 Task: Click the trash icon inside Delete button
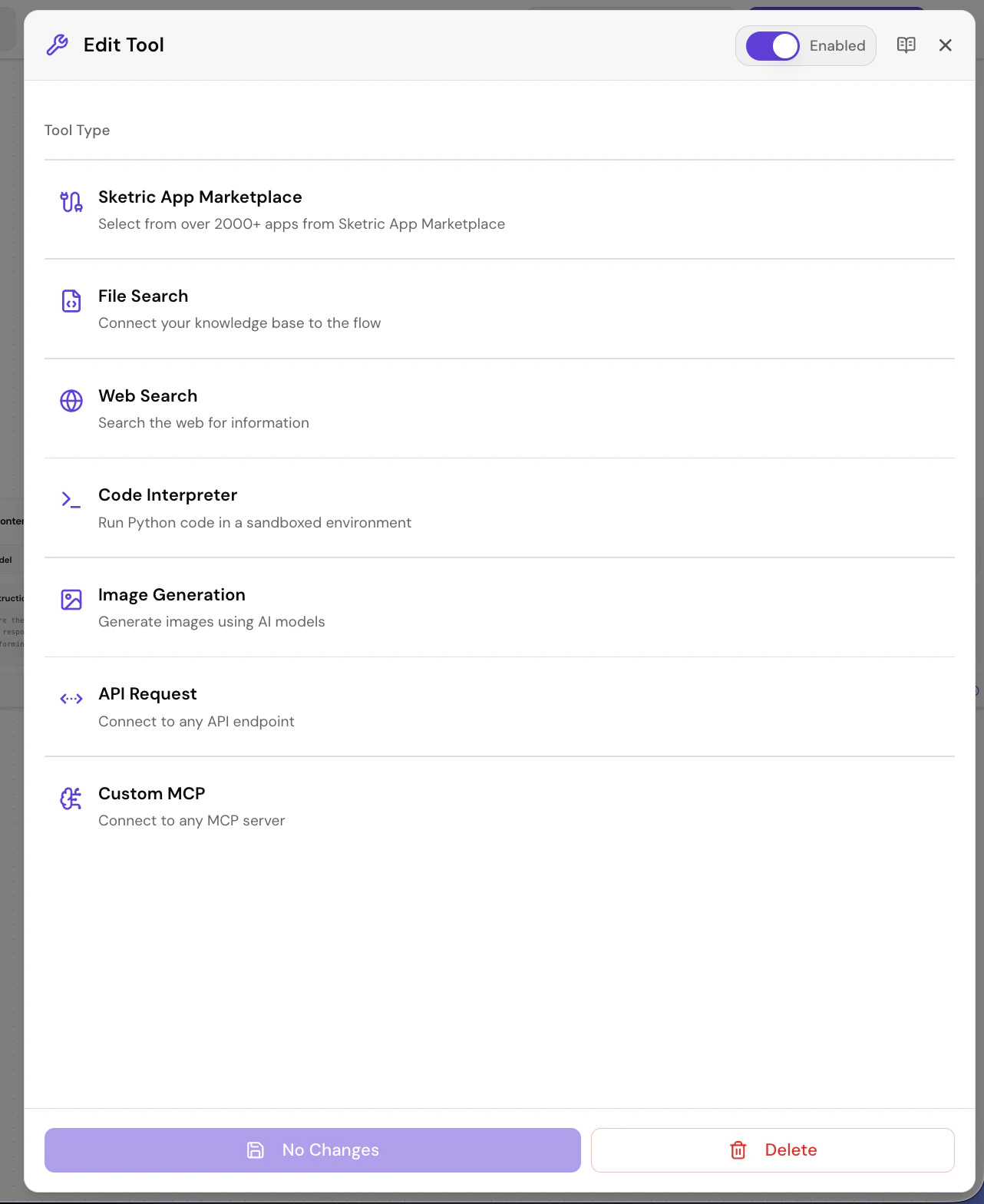point(738,1150)
